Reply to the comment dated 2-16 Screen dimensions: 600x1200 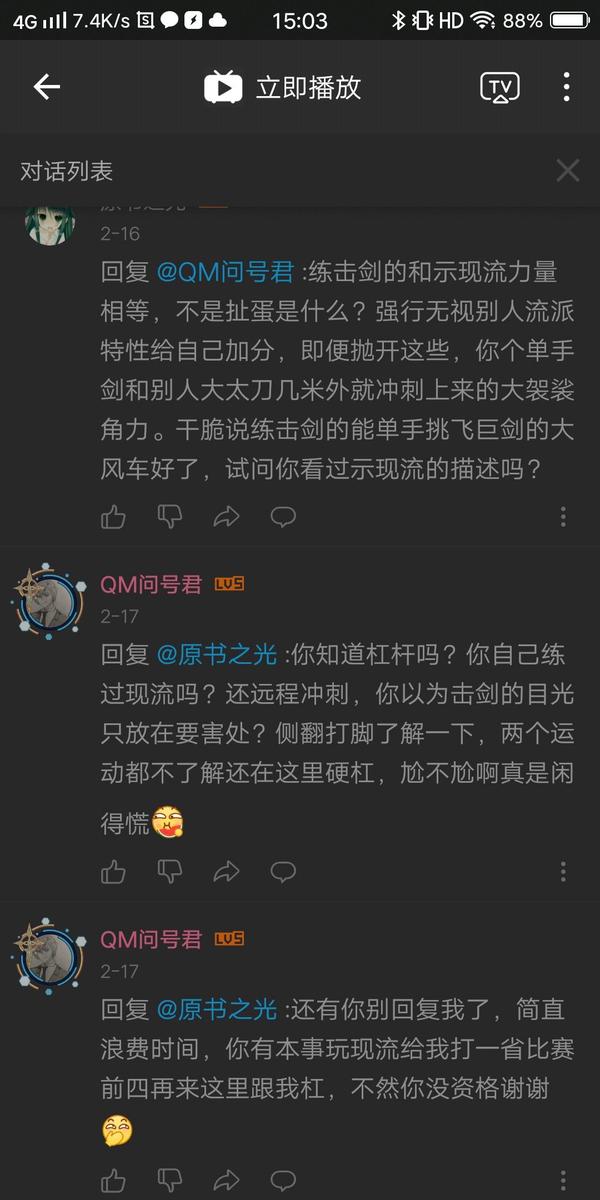pos(284,516)
